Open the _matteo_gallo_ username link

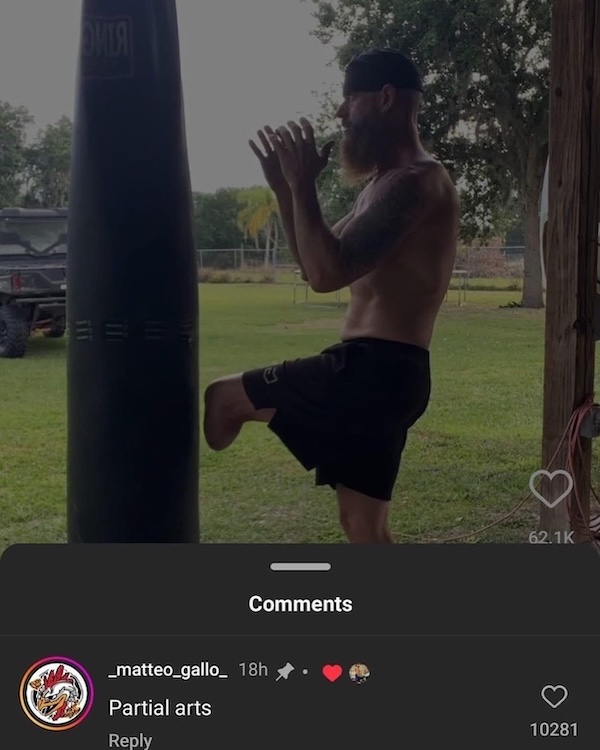(x=168, y=670)
